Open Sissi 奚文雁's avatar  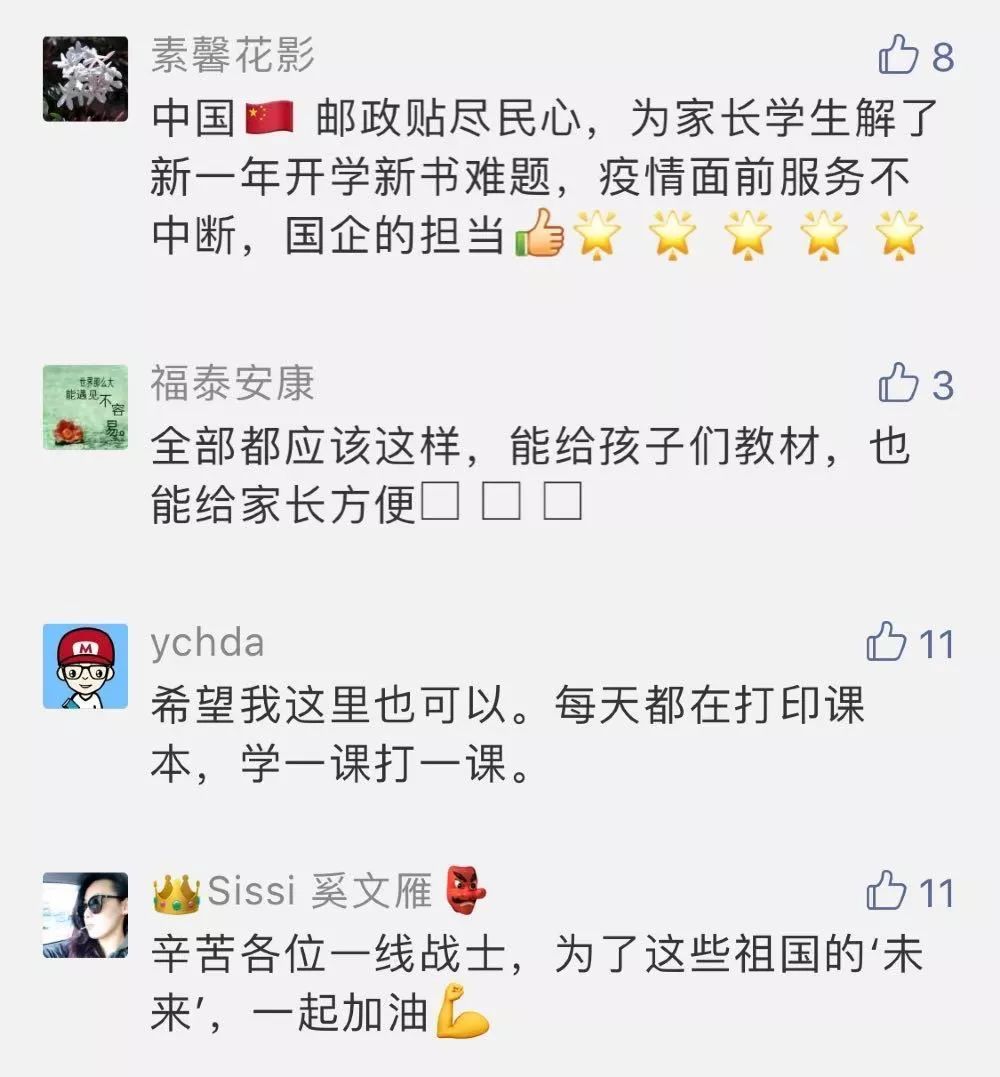pos(85,915)
